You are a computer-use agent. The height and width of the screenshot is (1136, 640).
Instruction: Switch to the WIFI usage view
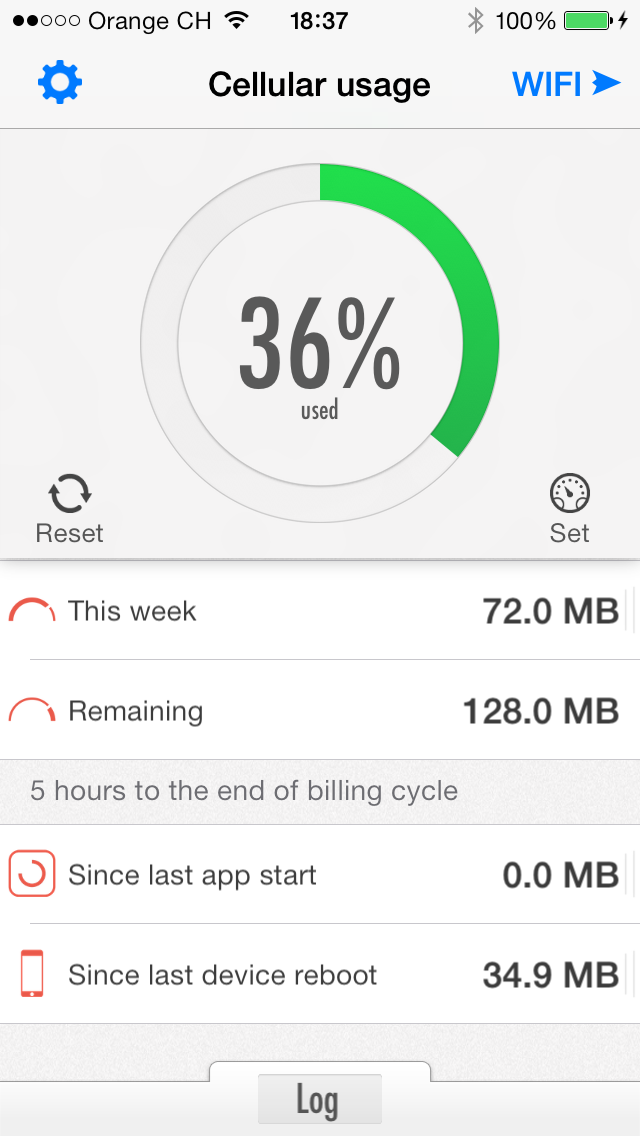(566, 84)
